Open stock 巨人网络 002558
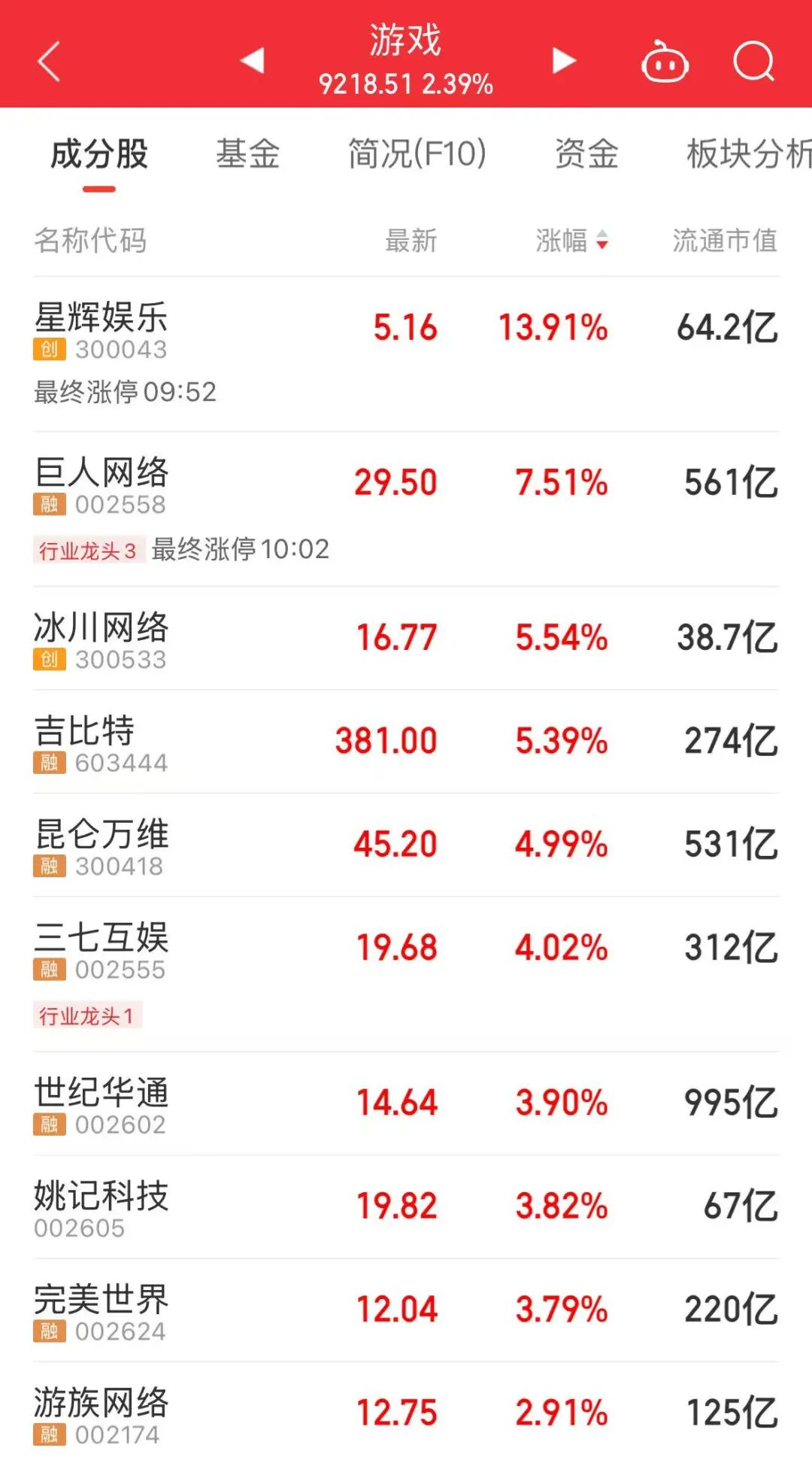This screenshot has width=812, height=1463. 406,509
